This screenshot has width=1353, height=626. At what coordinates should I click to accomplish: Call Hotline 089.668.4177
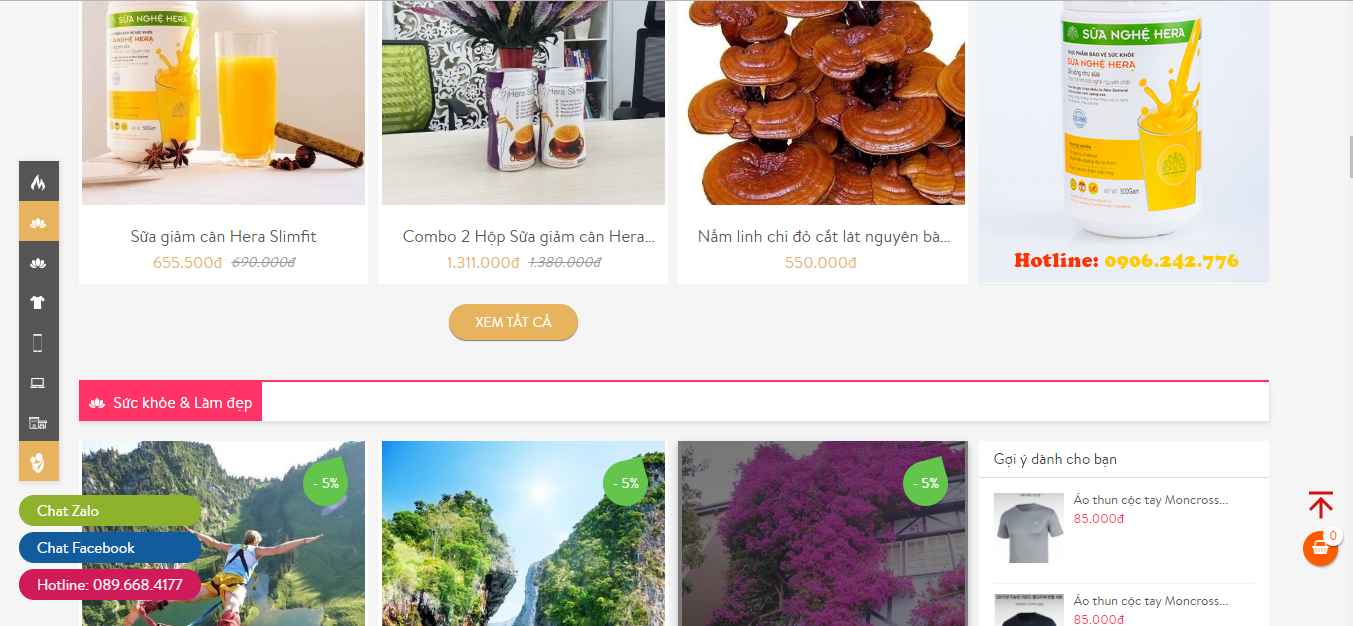pos(108,585)
